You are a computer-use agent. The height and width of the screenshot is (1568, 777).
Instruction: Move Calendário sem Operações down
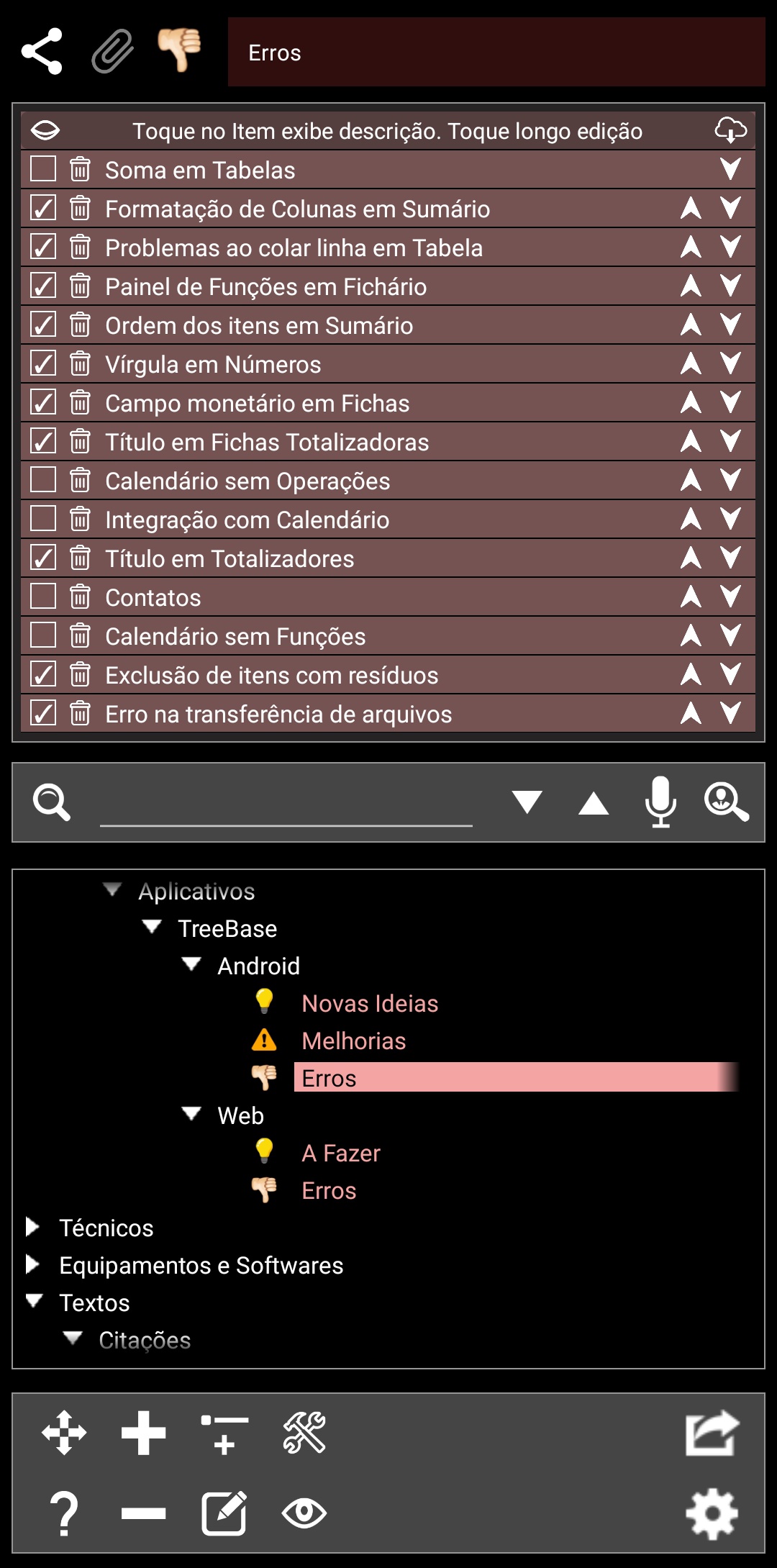click(730, 480)
